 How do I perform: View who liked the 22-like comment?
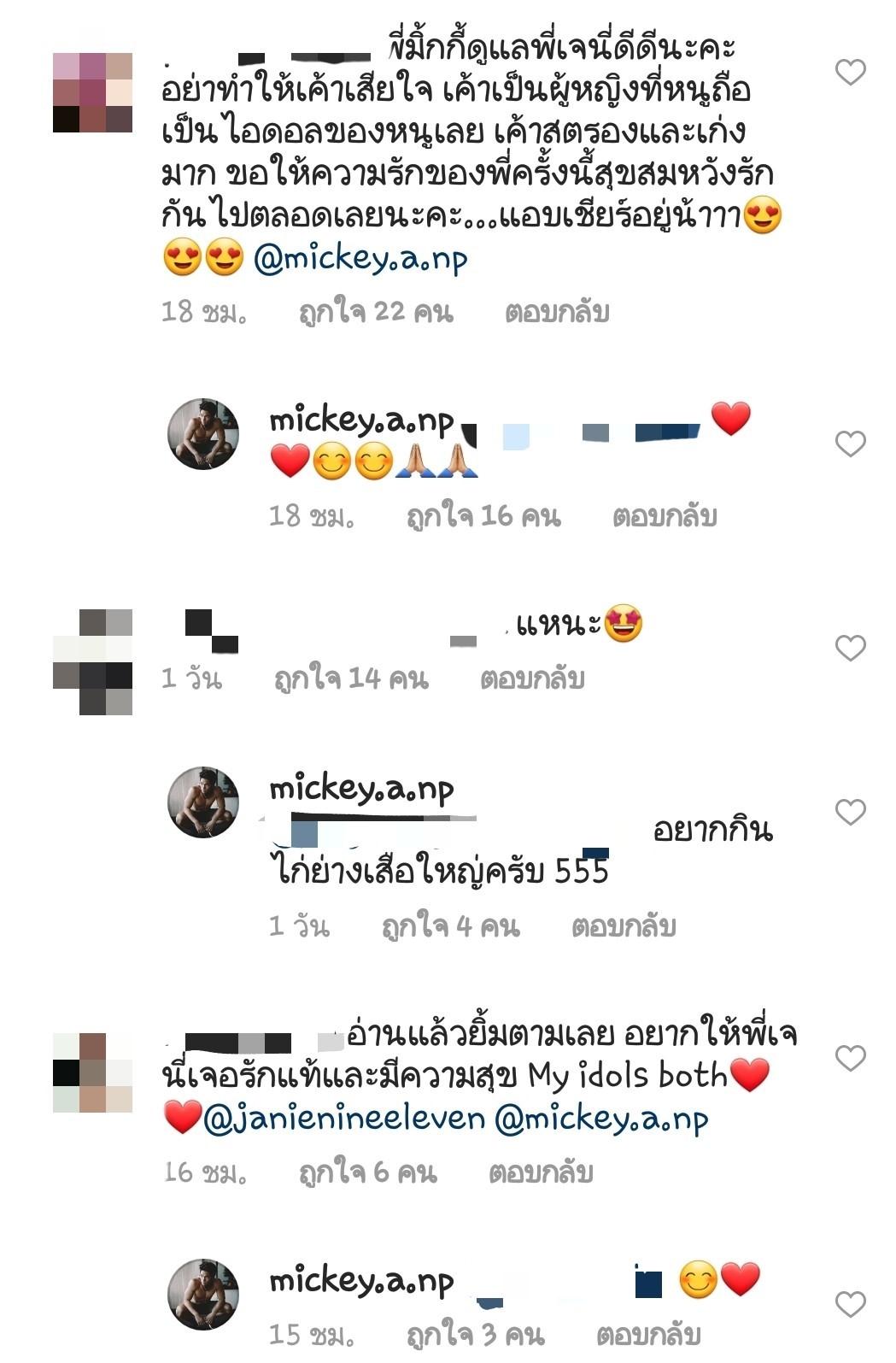375,313
